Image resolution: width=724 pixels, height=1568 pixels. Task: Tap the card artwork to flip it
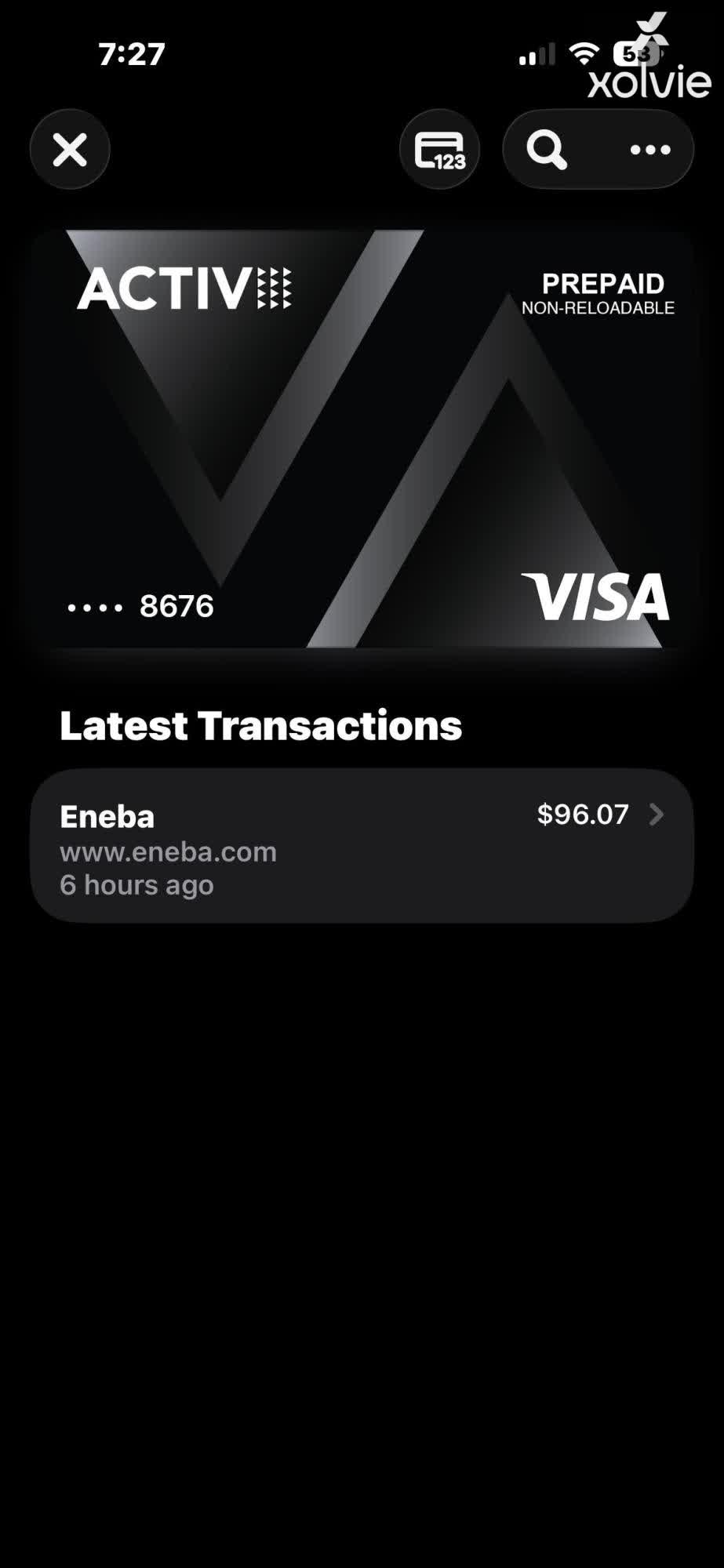[361, 435]
